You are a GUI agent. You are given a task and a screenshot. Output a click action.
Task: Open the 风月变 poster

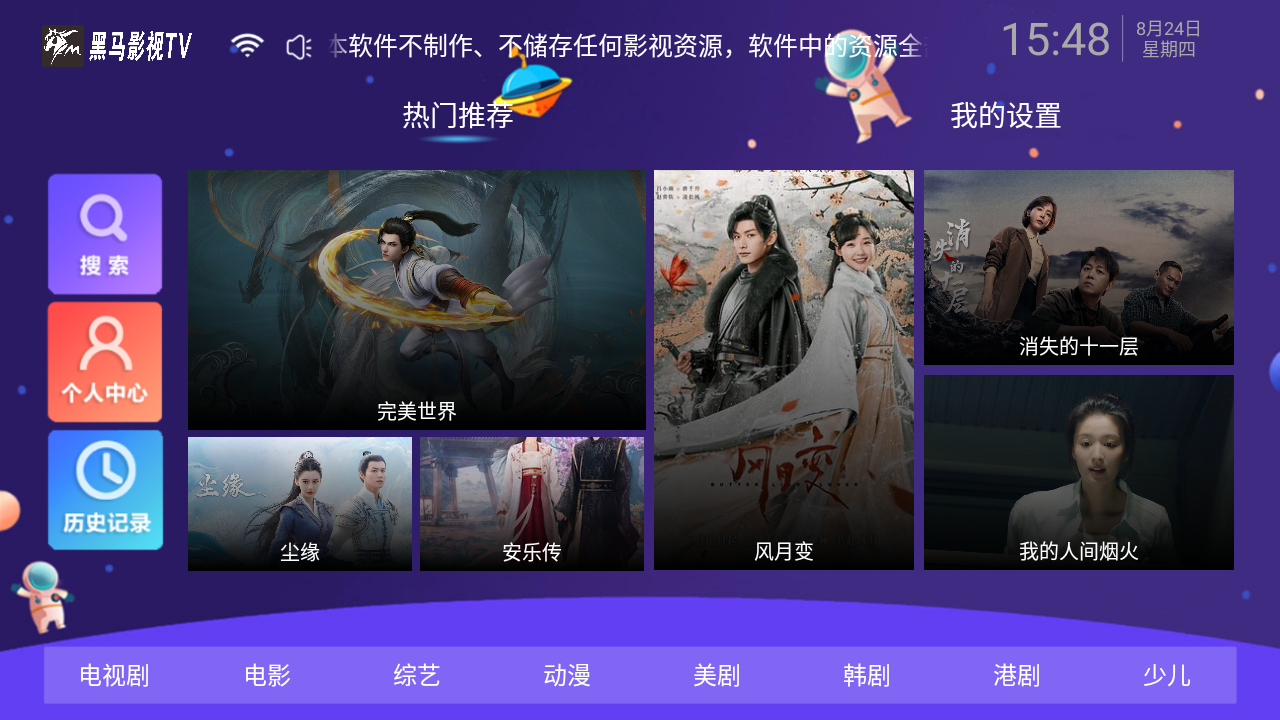784,370
